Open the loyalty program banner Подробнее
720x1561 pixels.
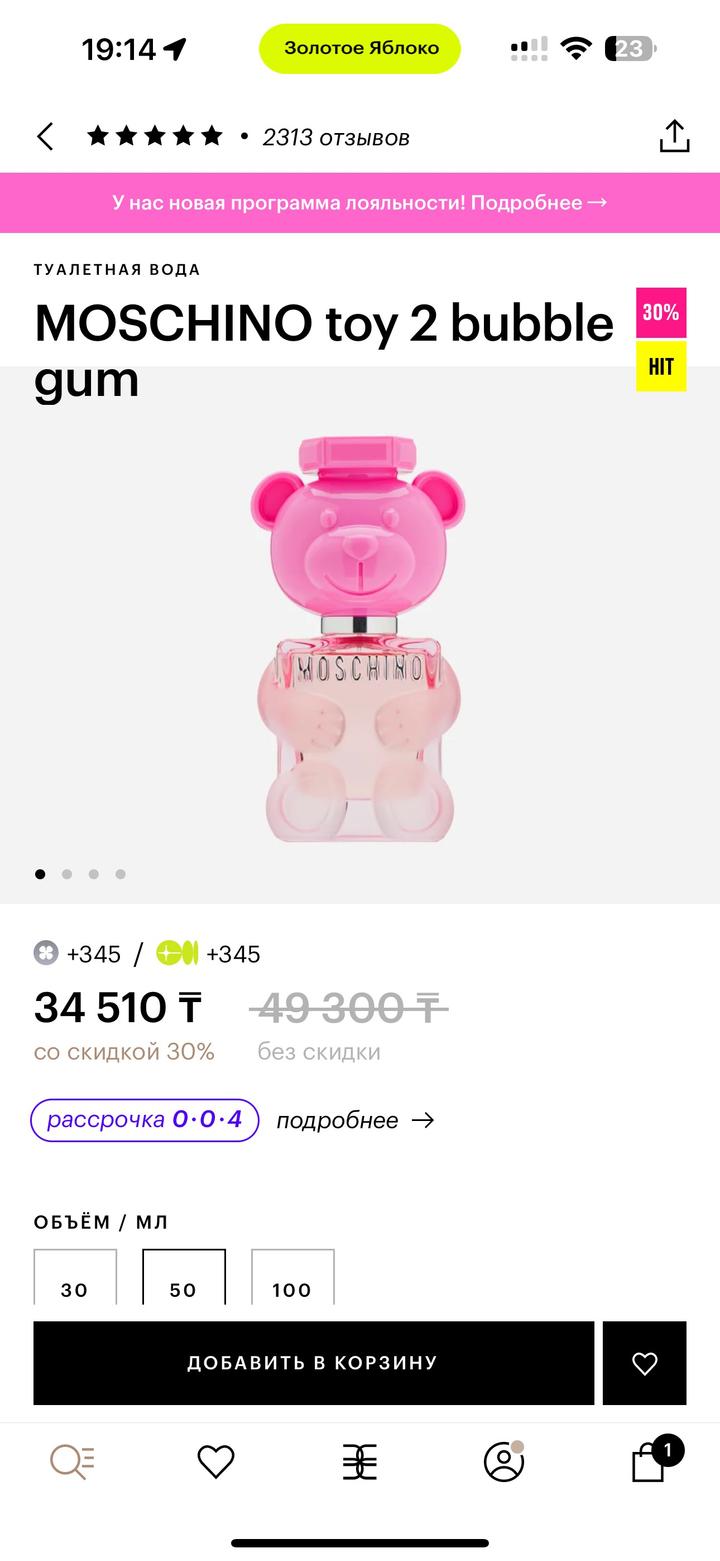[360, 202]
